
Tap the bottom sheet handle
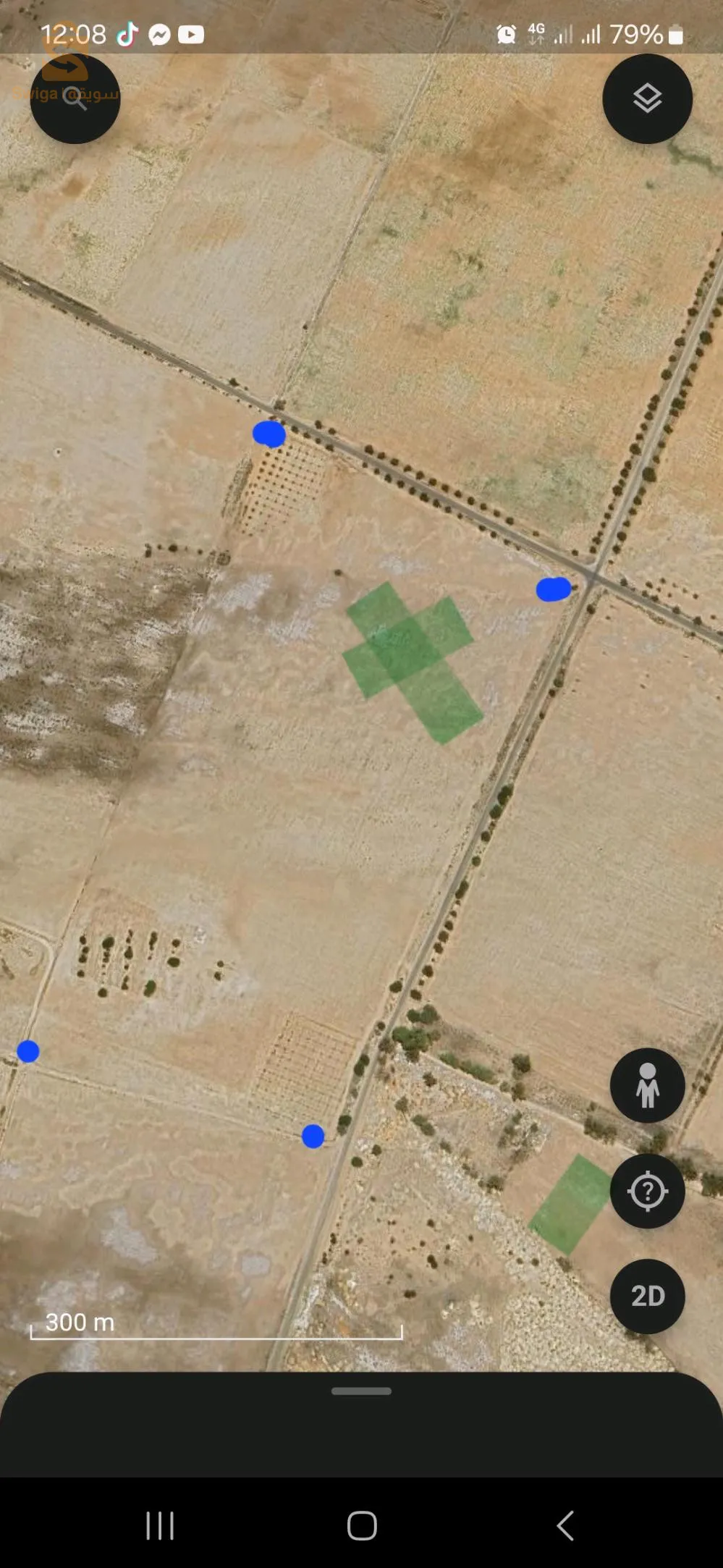click(x=361, y=1391)
